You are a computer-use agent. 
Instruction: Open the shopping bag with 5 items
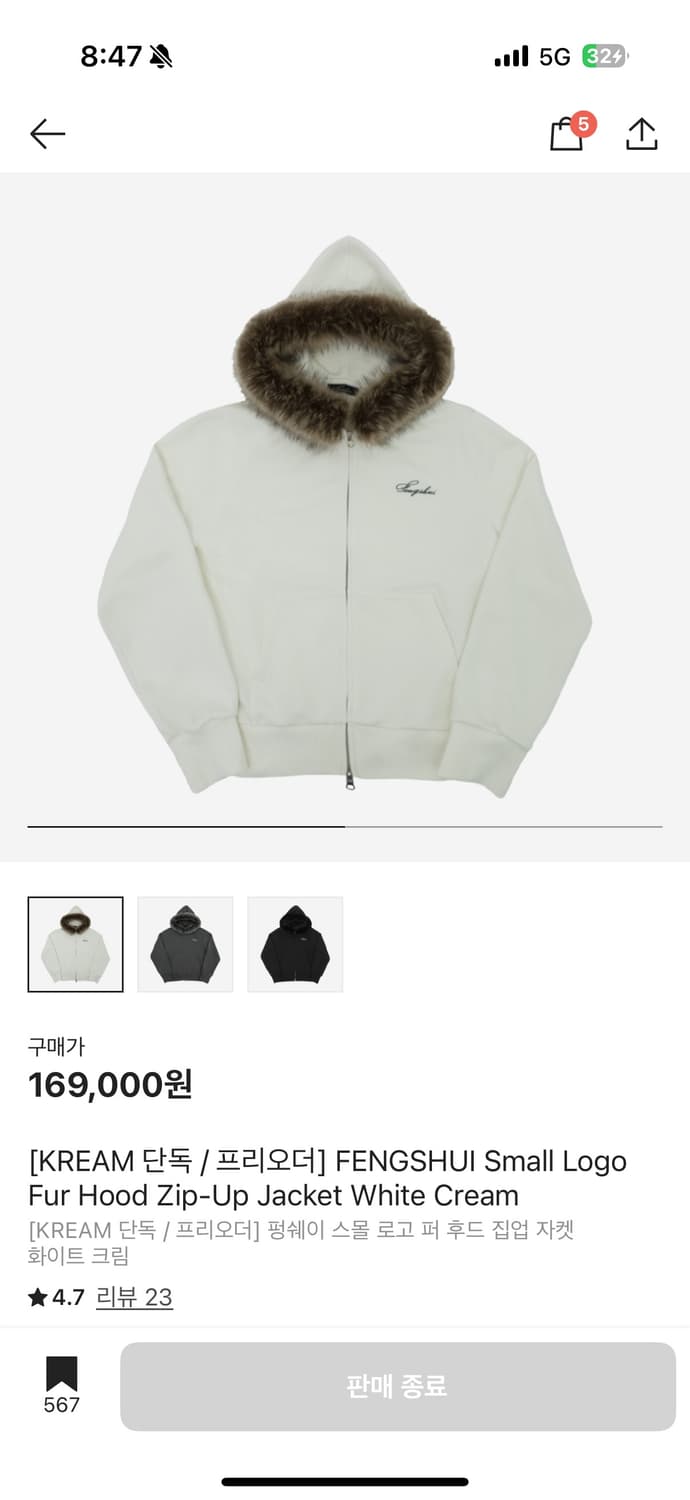568,134
